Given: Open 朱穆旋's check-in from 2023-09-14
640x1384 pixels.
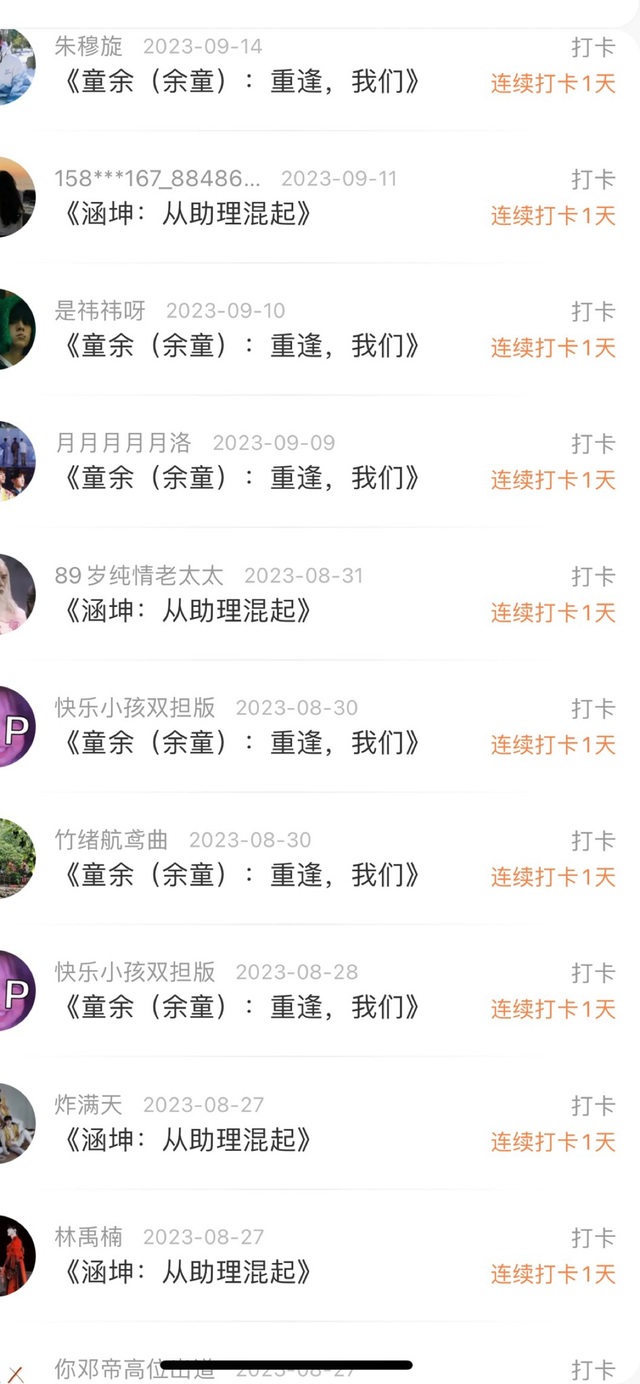Looking at the screenshot, I should point(240,81).
